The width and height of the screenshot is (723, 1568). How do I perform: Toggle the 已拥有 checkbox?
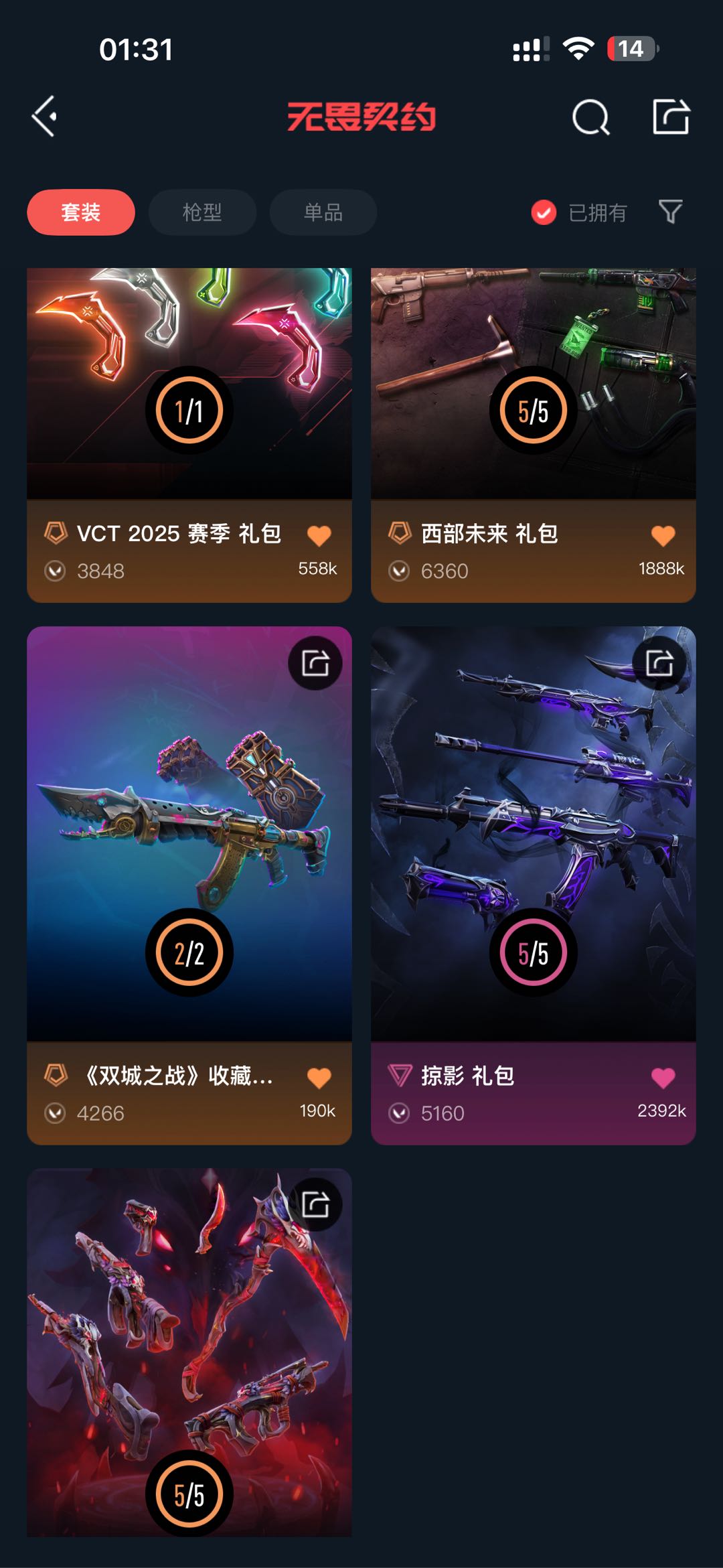pyautogui.click(x=544, y=212)
